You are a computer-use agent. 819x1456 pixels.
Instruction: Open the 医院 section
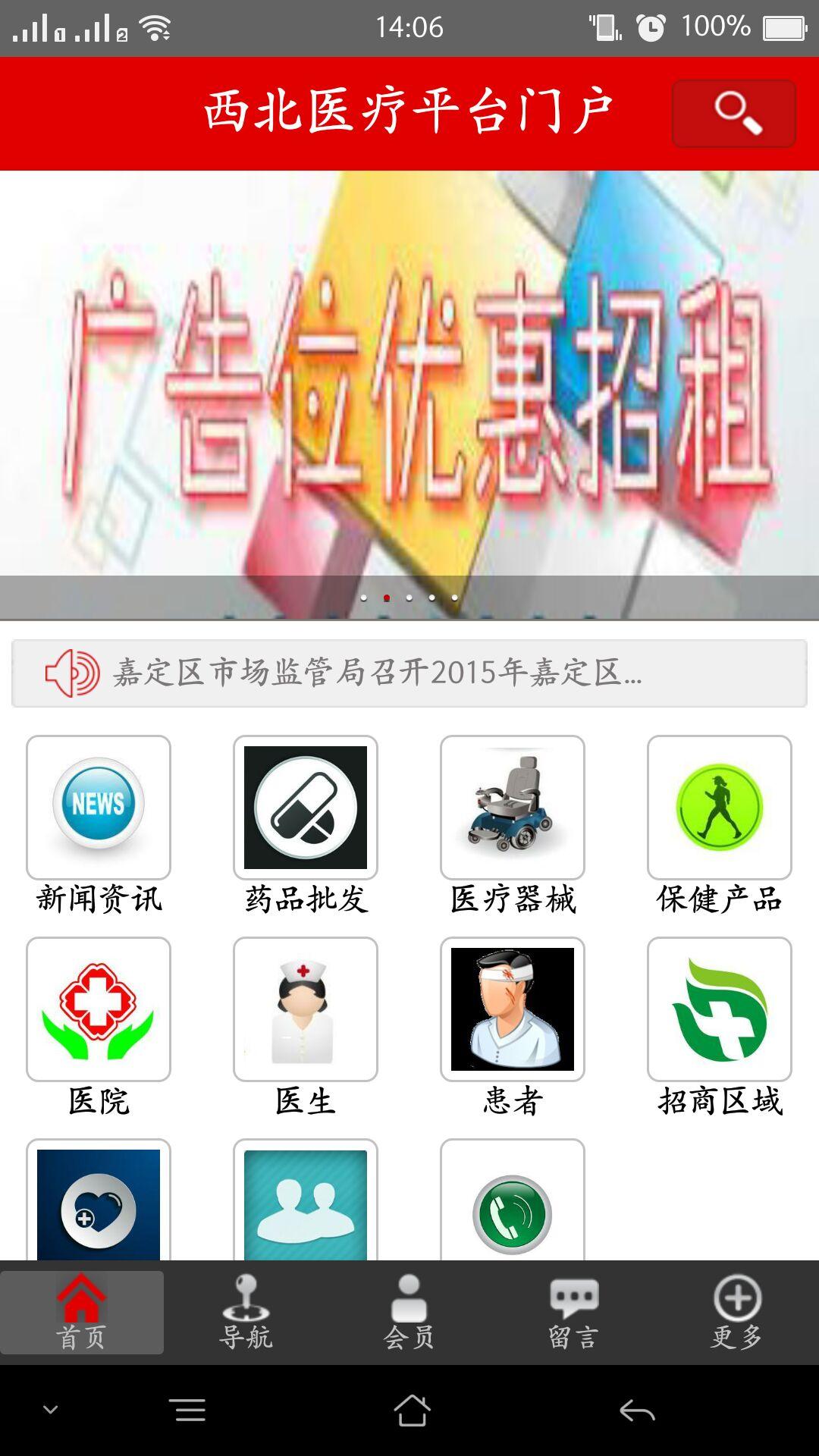click(99, 1009)
